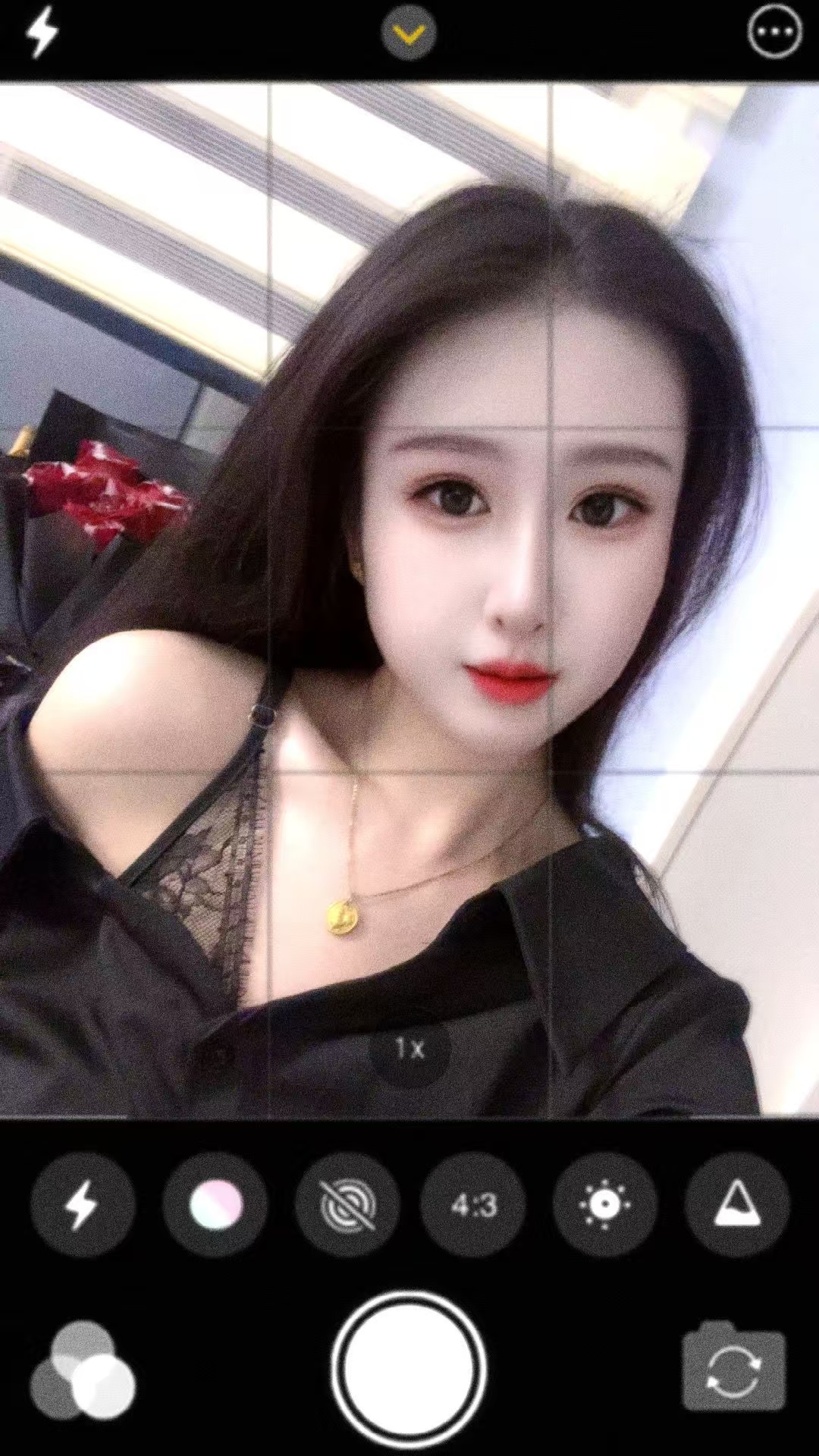The width and height of the screenshot is (819, 1456).
Task: Change the 4:3 aspect ratio
Action: coord(474,1204)
